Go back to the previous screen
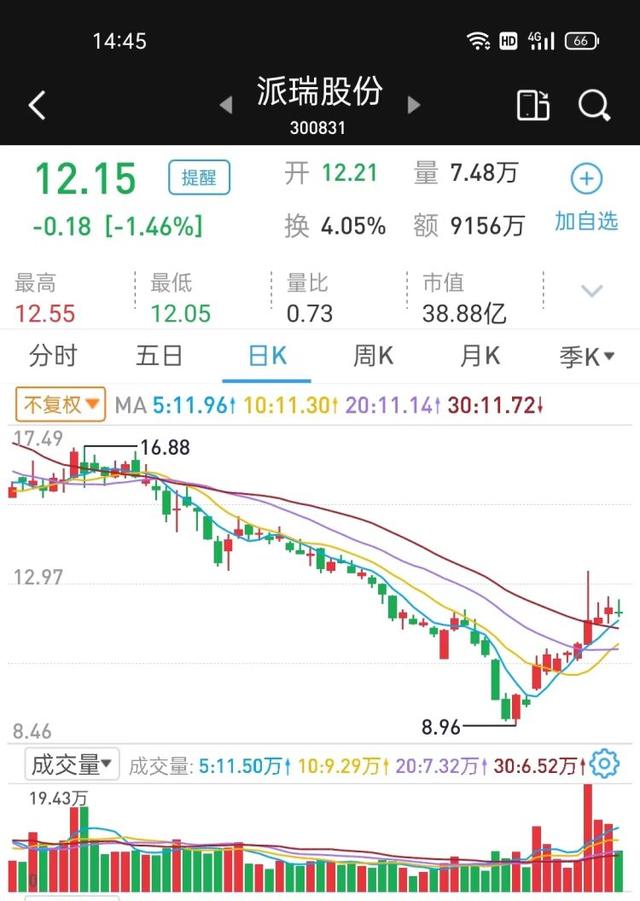This screenshot has height=901, width=640. [x=37, y=105]
